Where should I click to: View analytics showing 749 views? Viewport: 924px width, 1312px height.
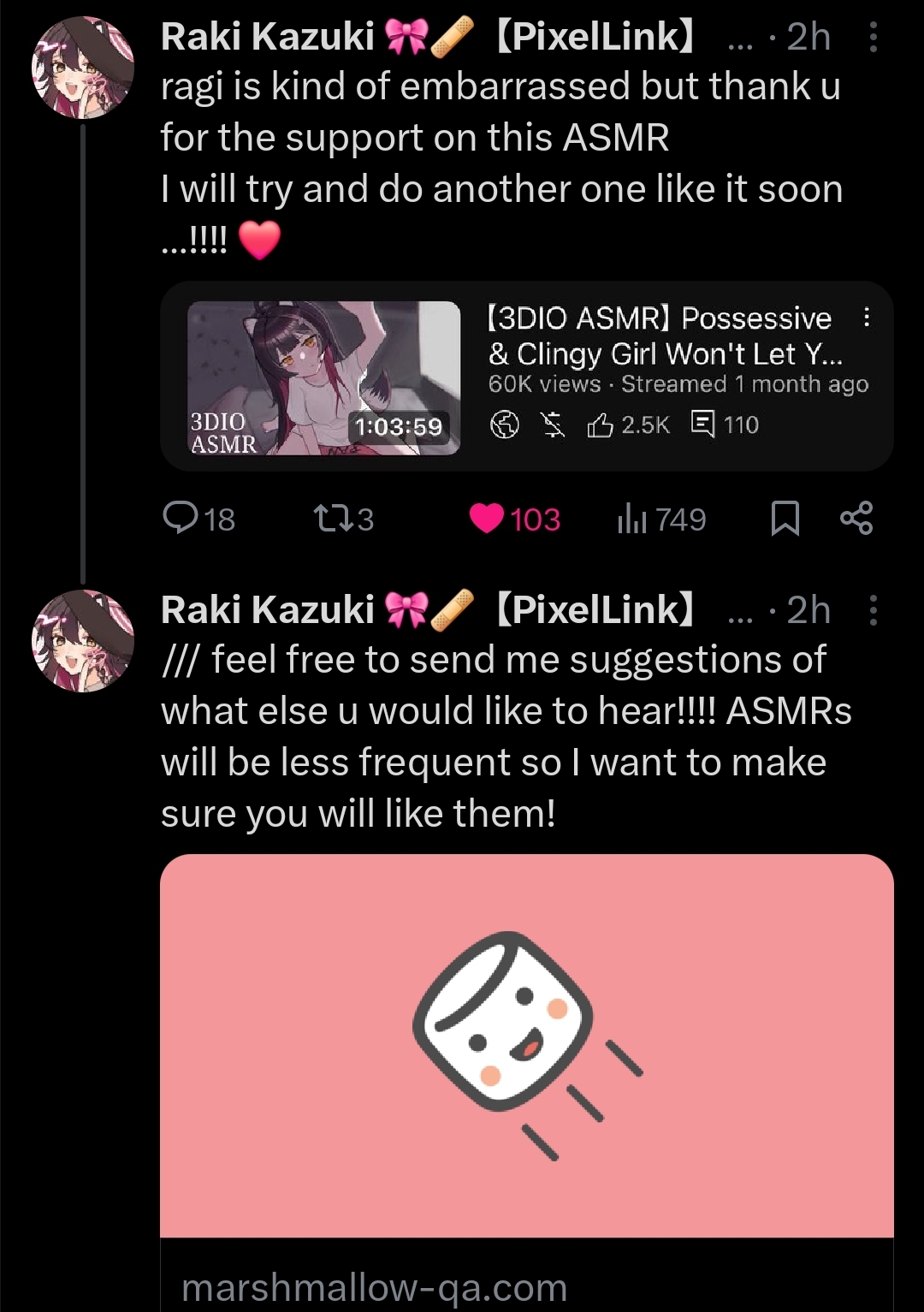631,519
